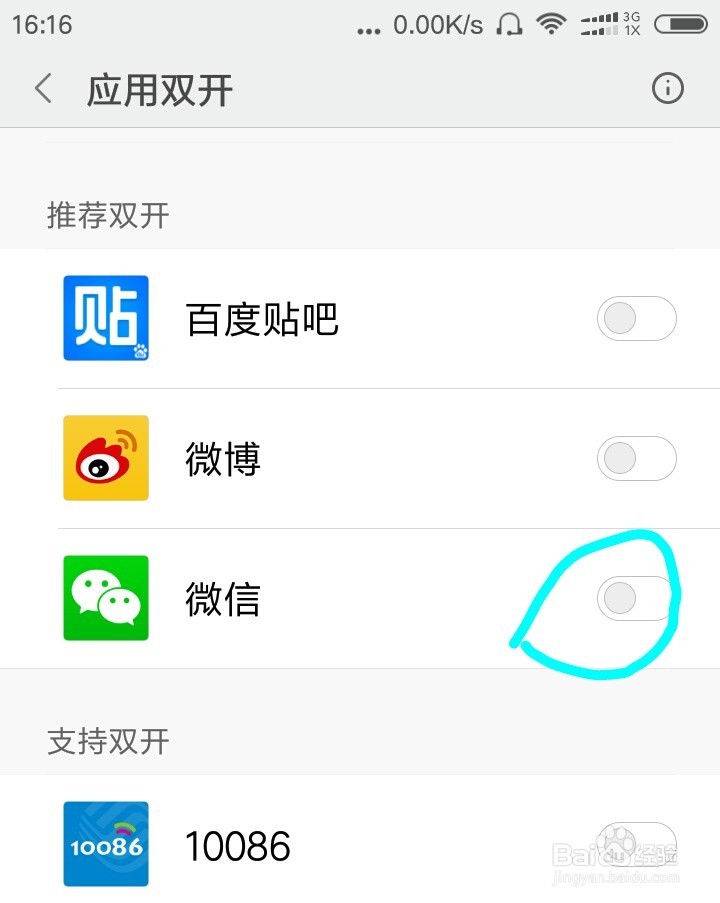The height and width of the screenshot is (903, 720).
Task: Select the 推荐双开 section header
Action: pos(107,216)
